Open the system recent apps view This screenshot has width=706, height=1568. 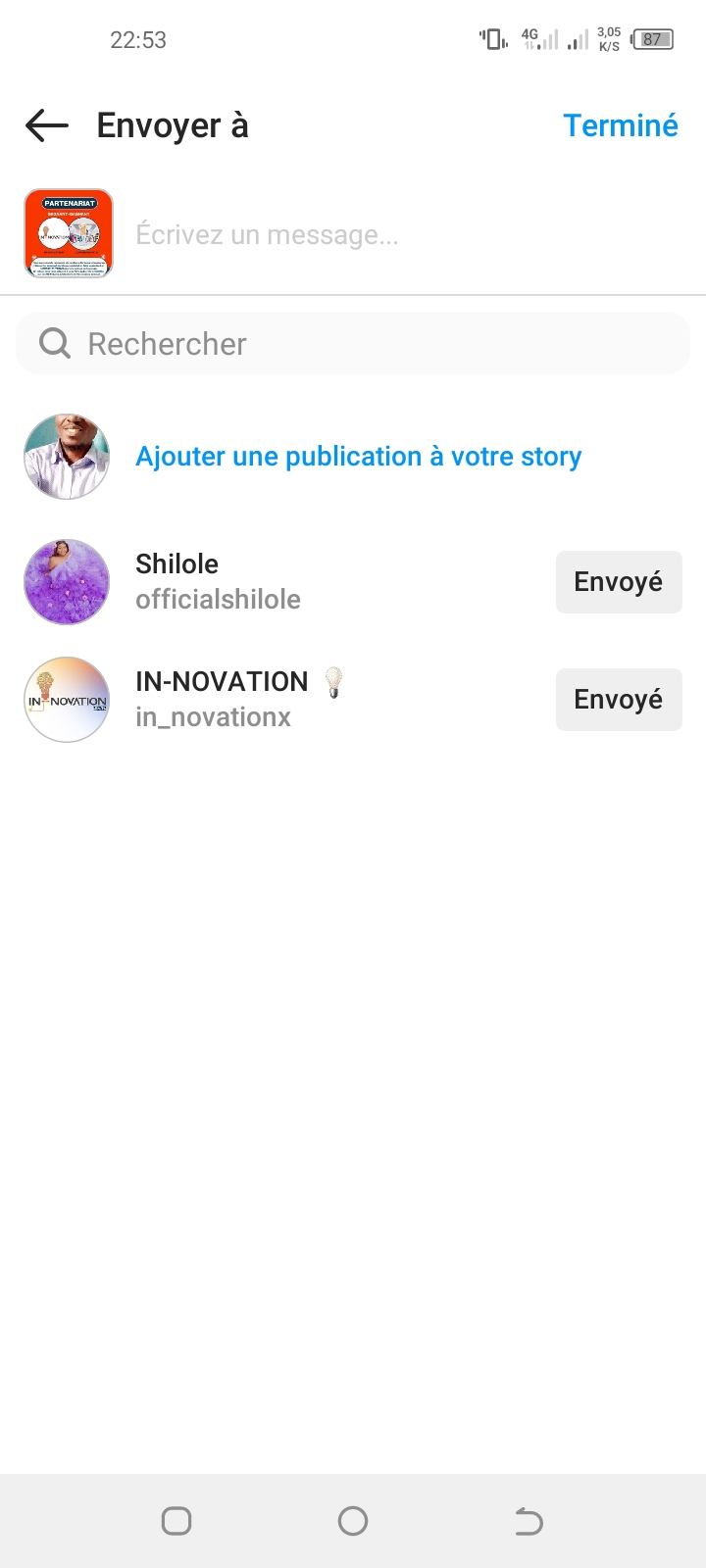click(x=176, y=1521)
